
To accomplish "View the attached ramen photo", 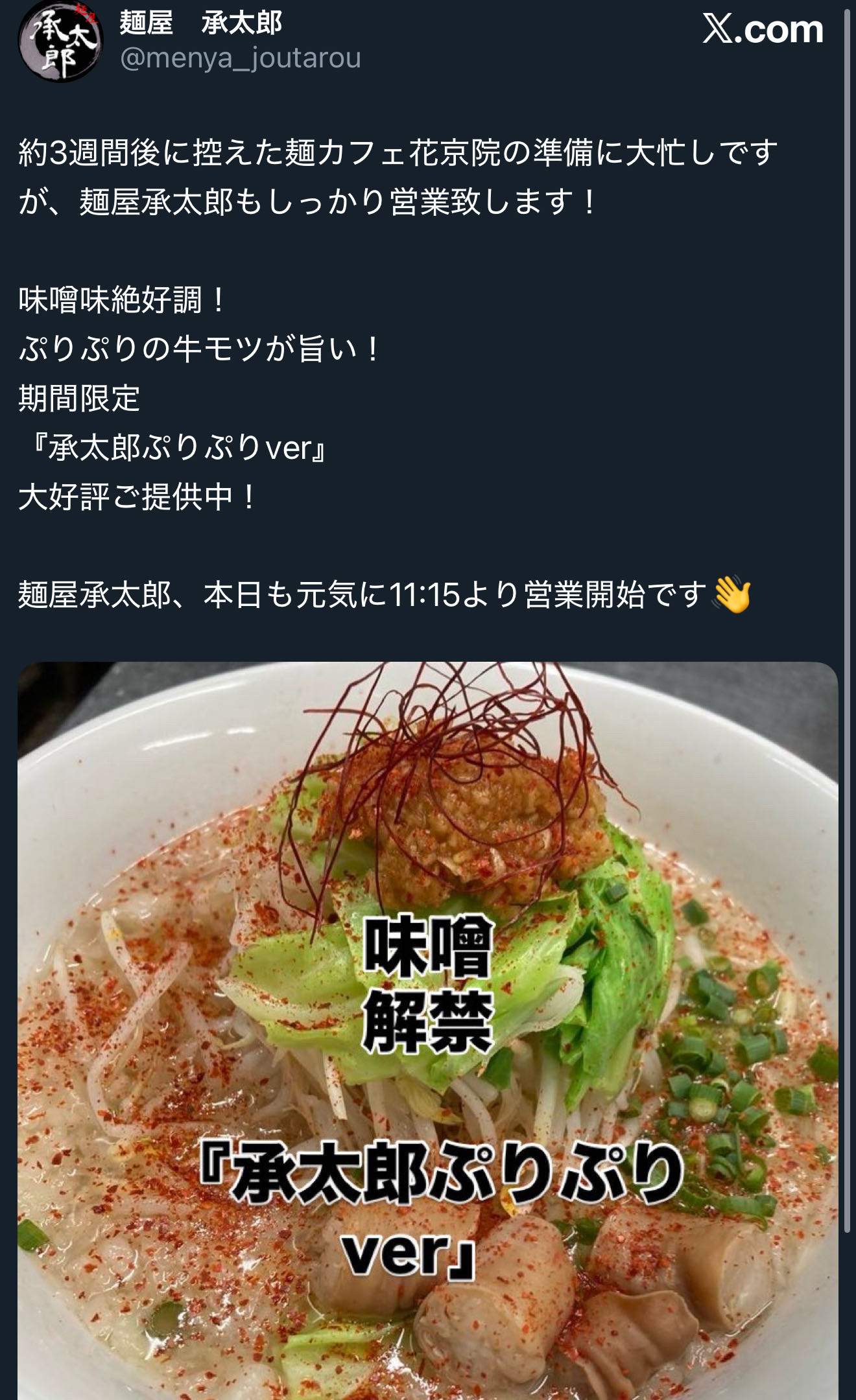I will 428,1031.
